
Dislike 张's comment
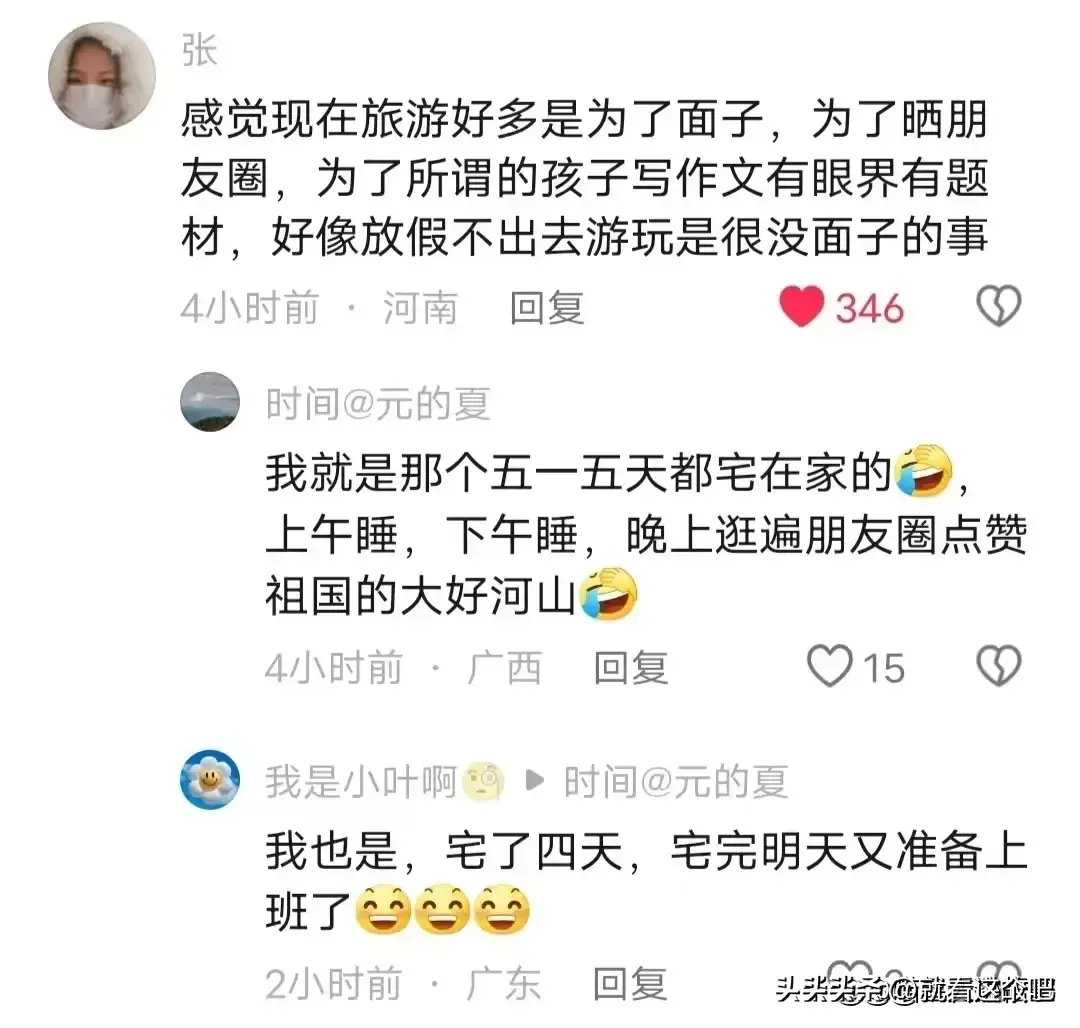click(997, 307)
